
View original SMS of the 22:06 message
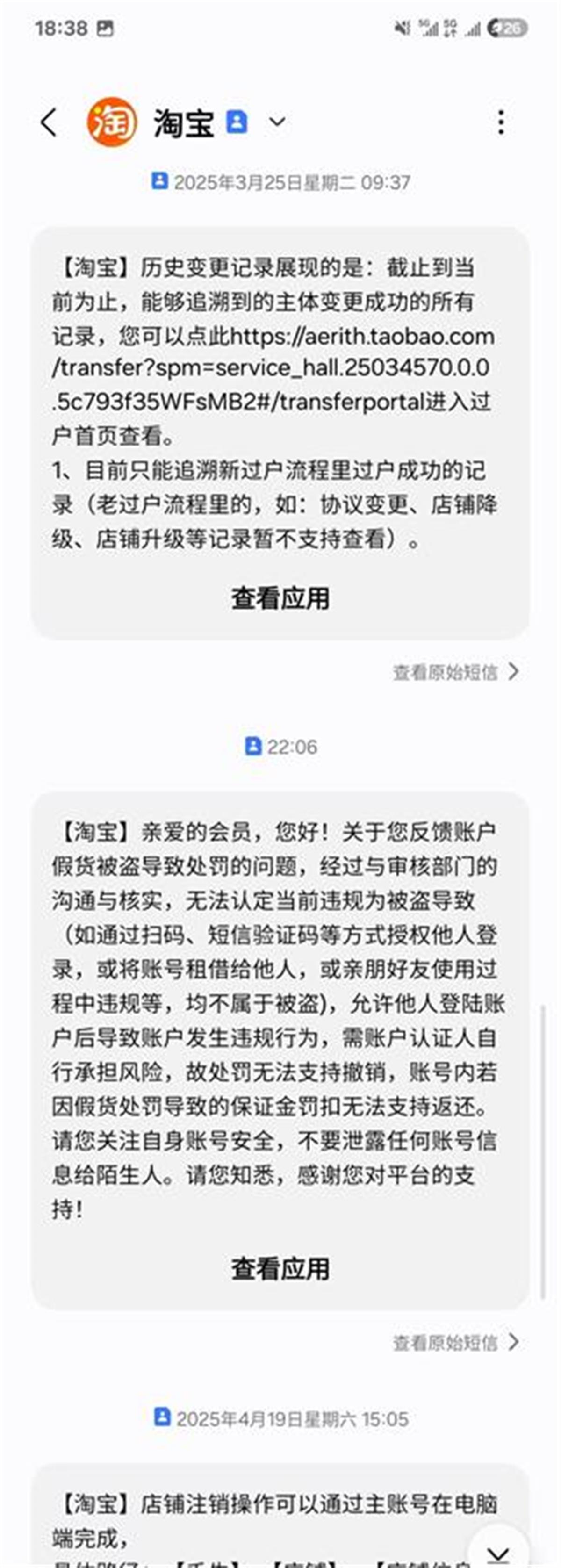point(455,1343)
